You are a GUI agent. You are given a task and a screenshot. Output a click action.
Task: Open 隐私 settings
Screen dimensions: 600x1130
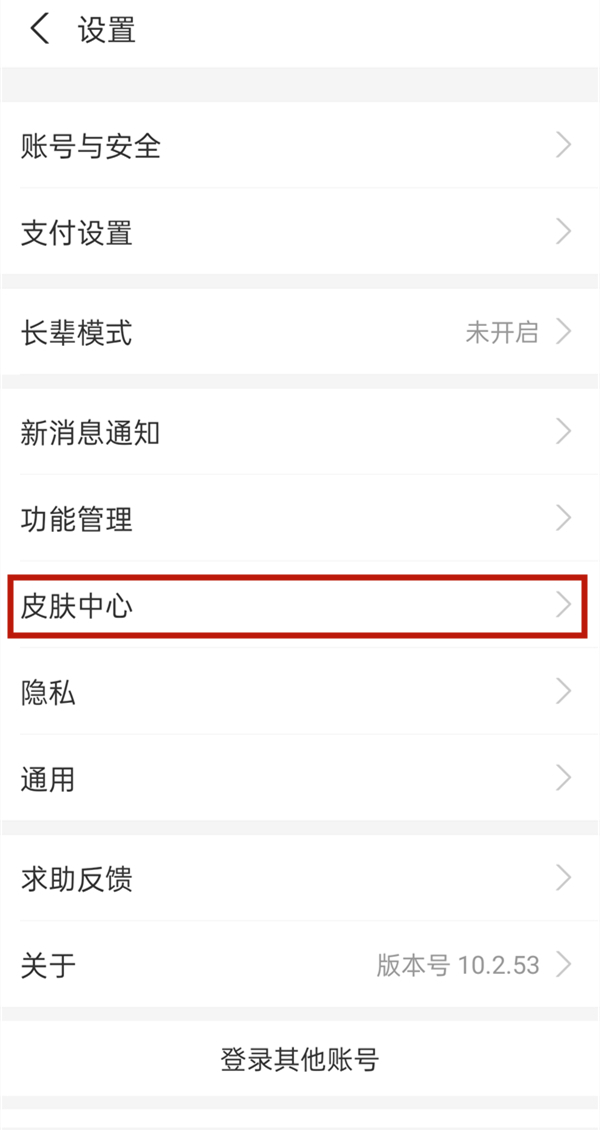tap(300, 692)
